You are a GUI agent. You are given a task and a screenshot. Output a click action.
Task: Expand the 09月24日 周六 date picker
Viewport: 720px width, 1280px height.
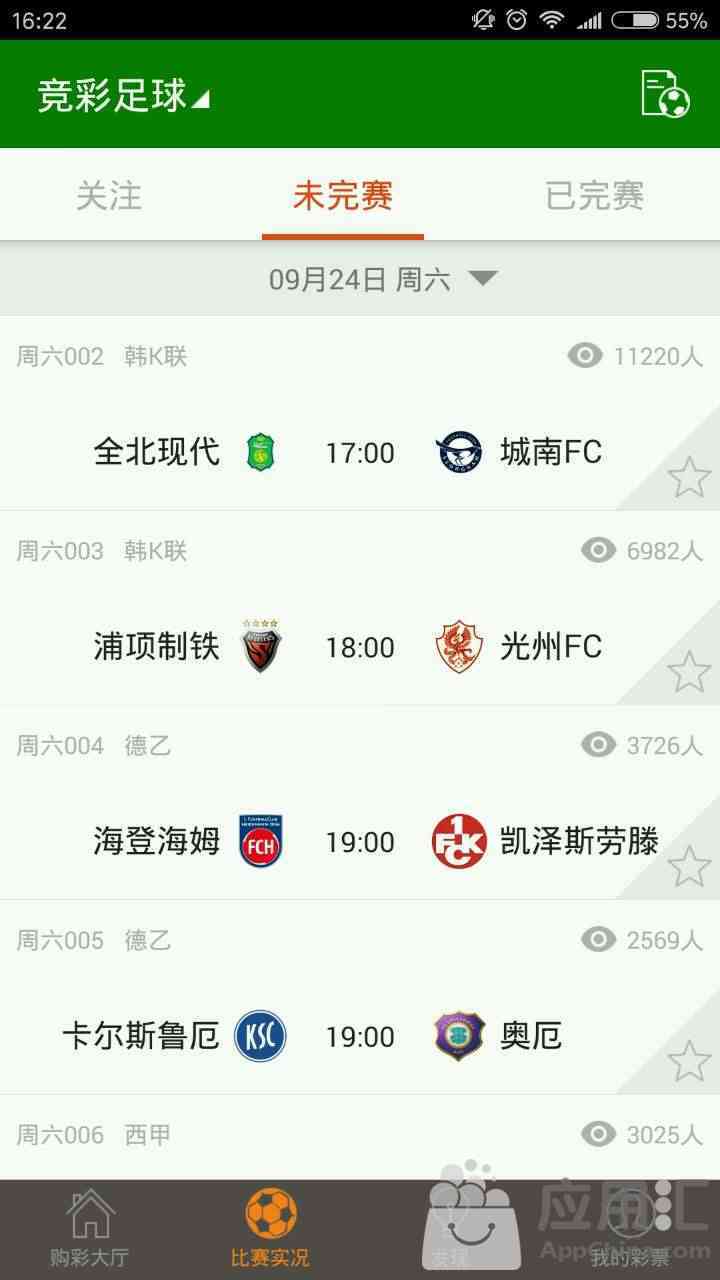click(383, 279)
